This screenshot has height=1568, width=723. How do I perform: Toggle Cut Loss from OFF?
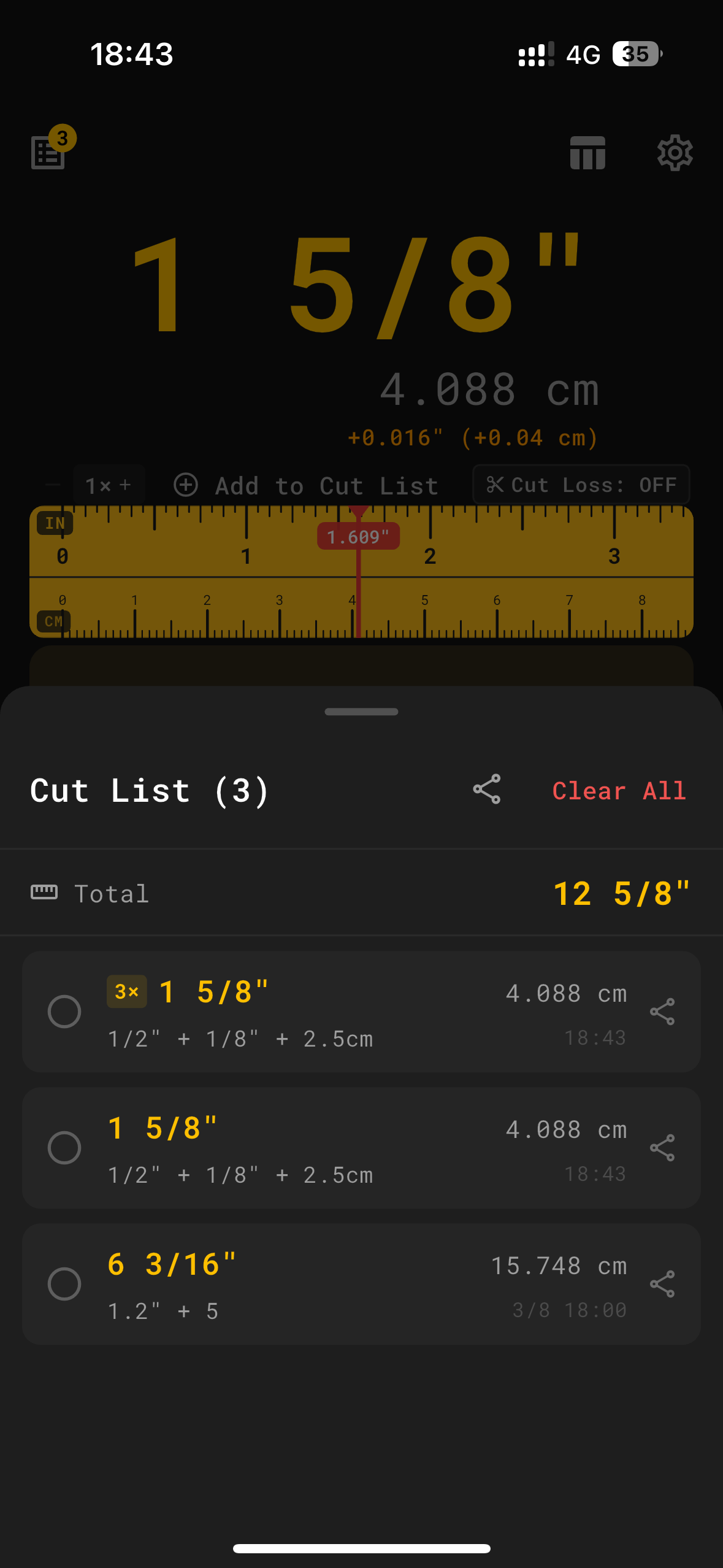point(581,485)
